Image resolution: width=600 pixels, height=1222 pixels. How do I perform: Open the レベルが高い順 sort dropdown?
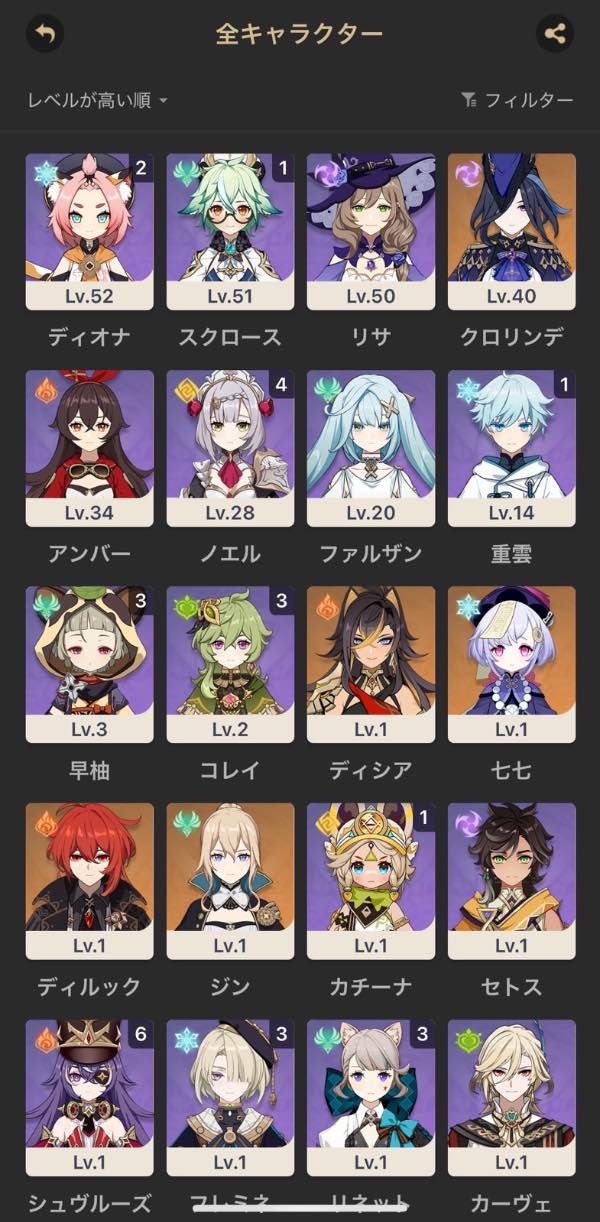coord(97,100)
